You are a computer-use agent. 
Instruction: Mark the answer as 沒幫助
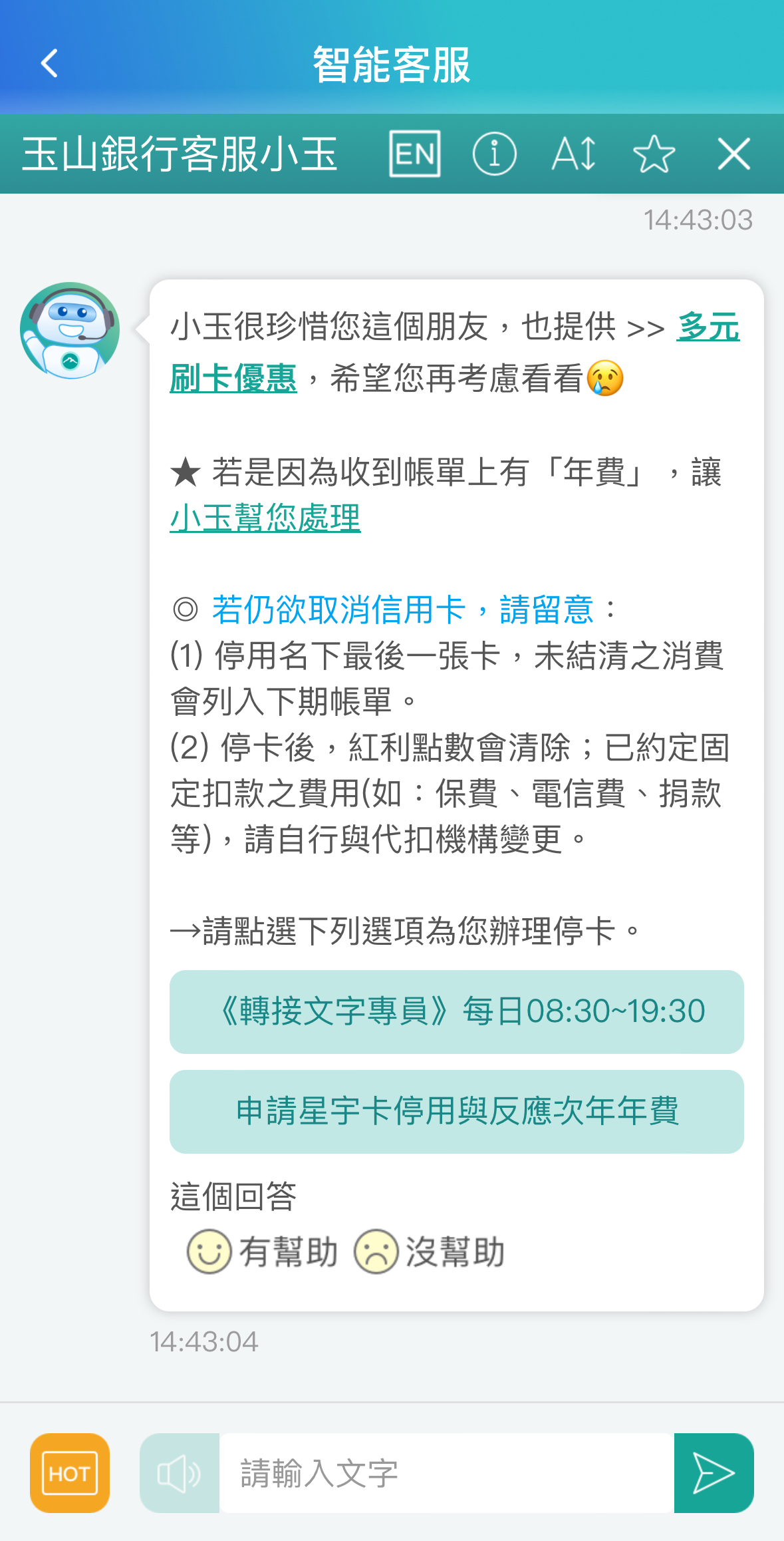[x=430, y=1252]
